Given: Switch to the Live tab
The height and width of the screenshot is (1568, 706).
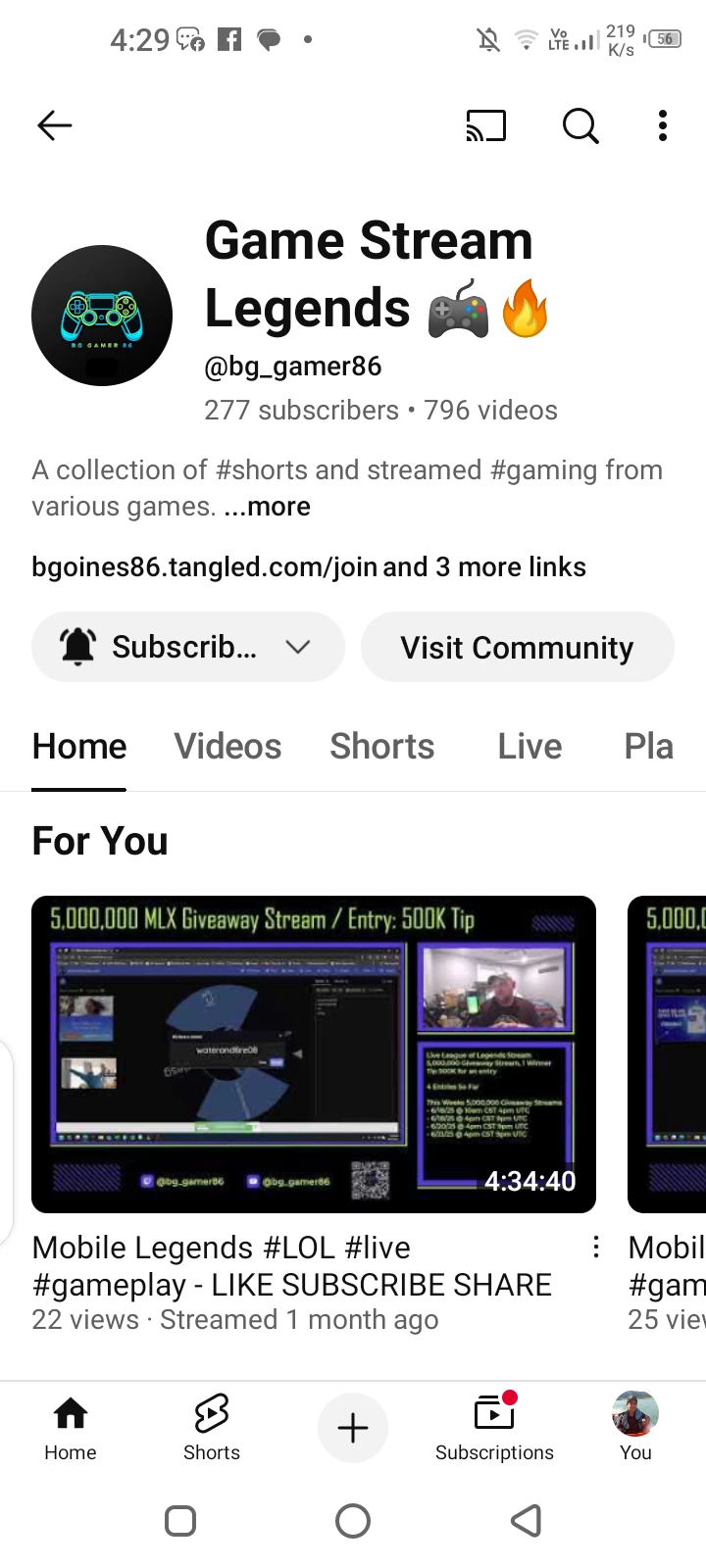Looking at the screenshot, I should tap(529, 747).
